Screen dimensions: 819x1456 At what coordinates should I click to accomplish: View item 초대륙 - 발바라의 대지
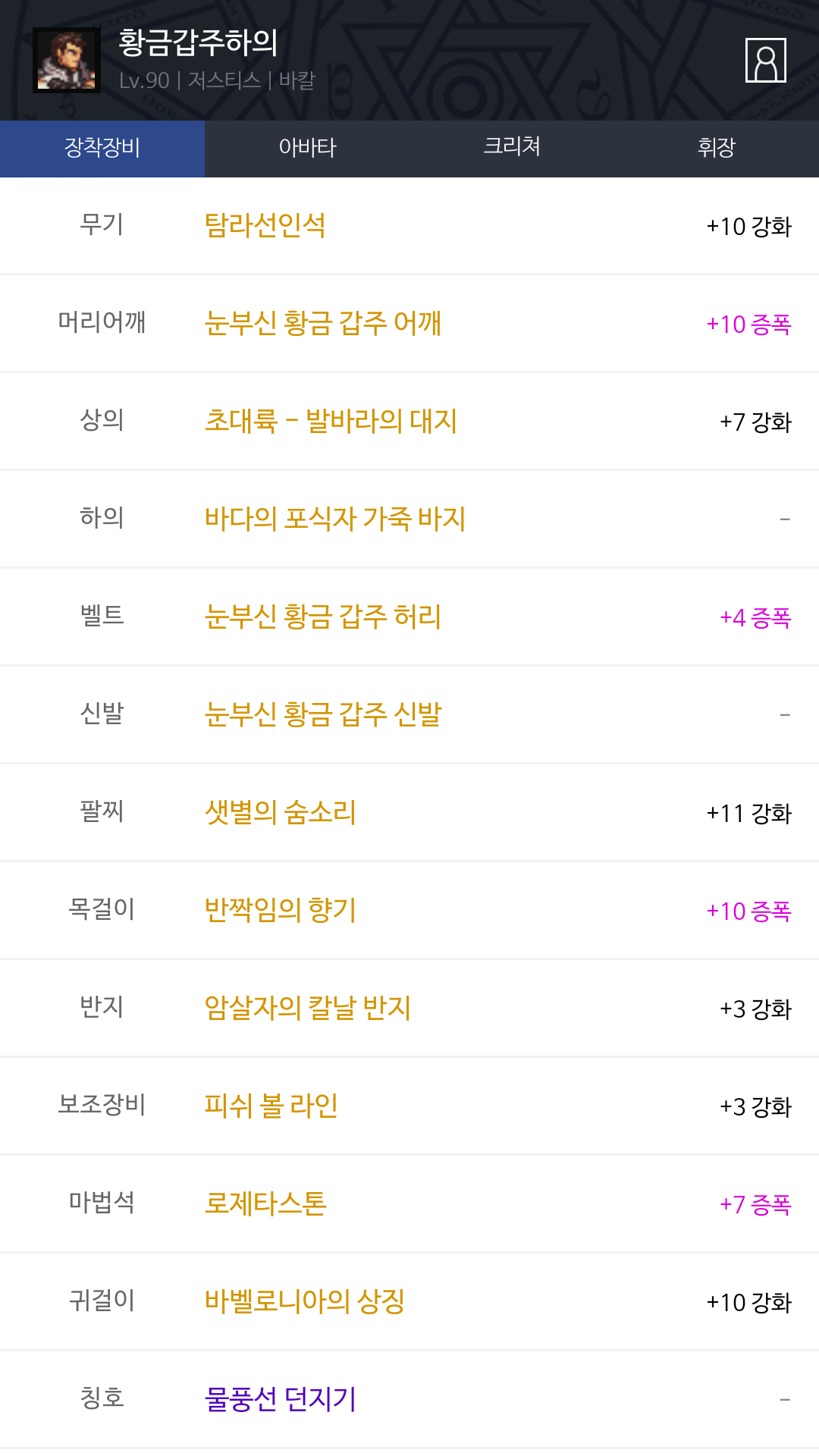tap(331, 421)
